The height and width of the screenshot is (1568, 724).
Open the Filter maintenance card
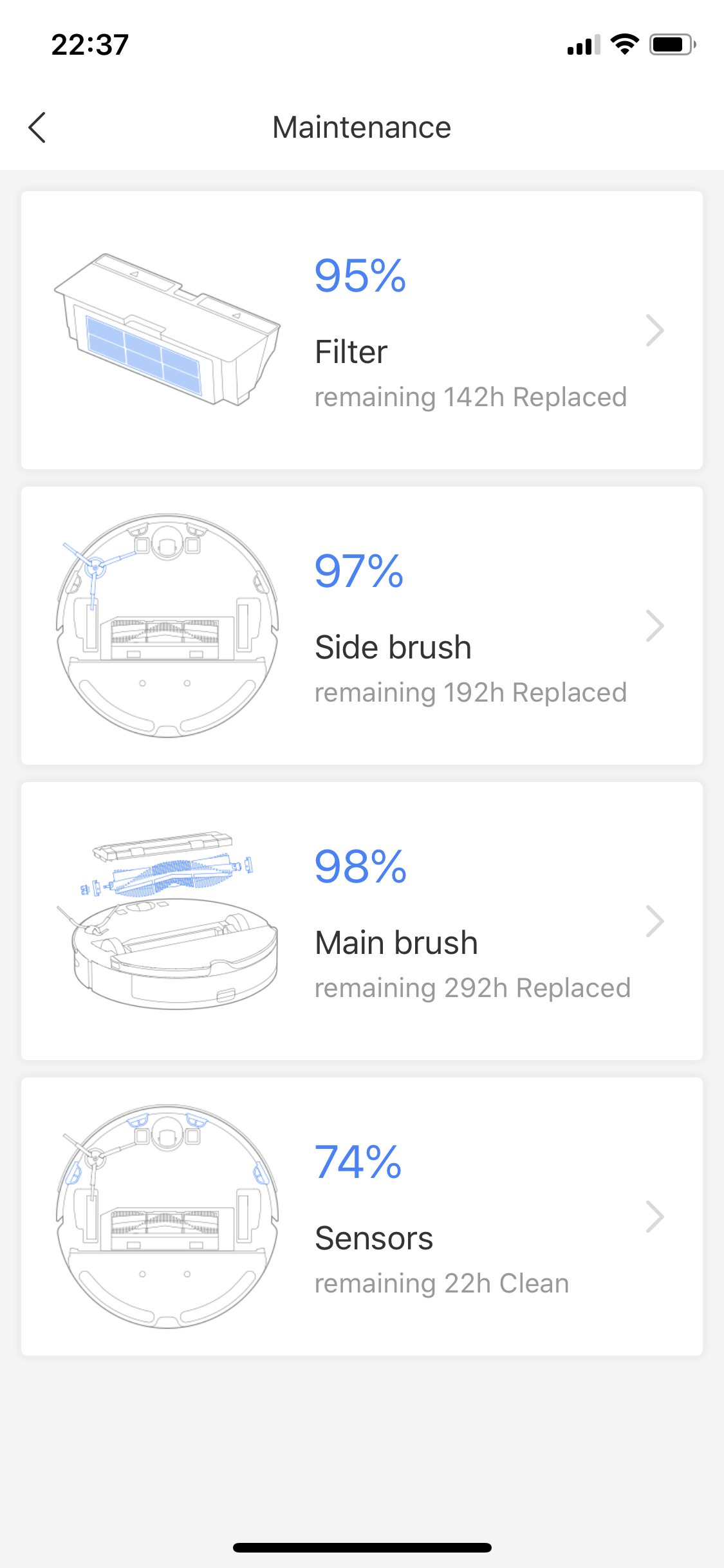tap(362, 330)
